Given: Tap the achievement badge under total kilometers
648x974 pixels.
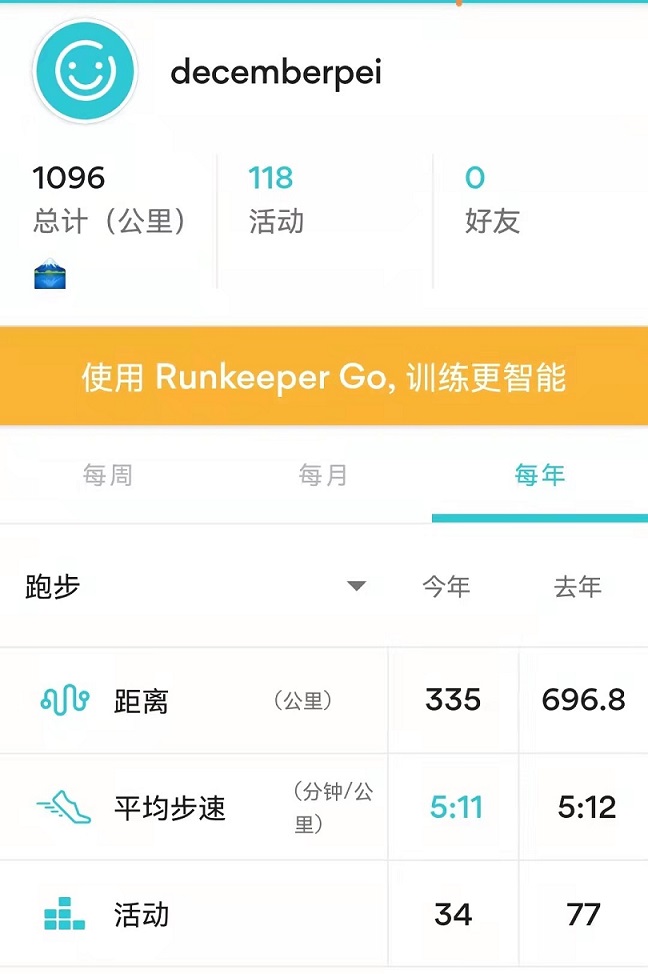Looking at the screenshot, I should 50,275.
